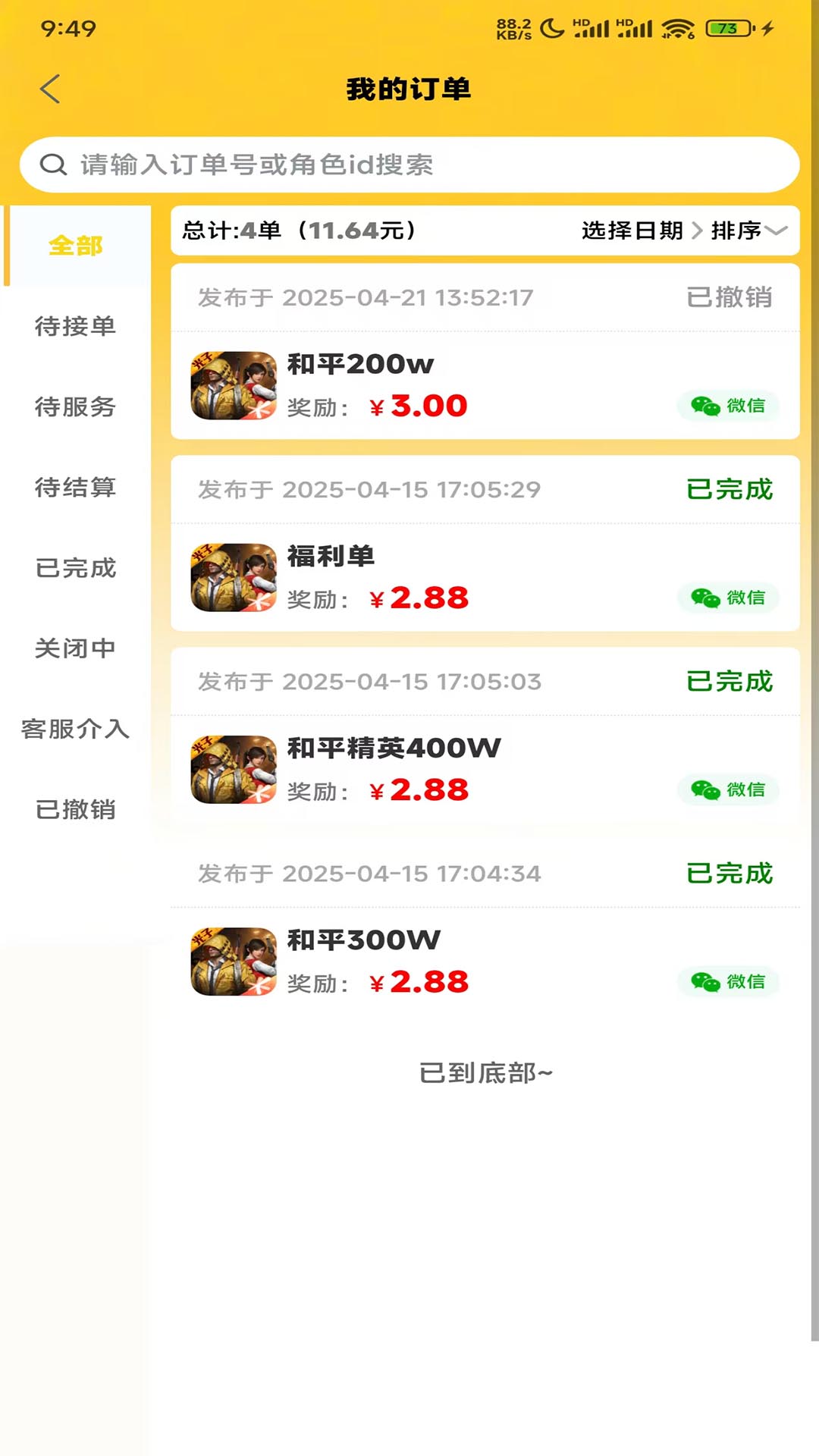Select the 已完成 filter in the sidebar
Viewport: 819px width, 1456px height.
click(x=76, y=569)
